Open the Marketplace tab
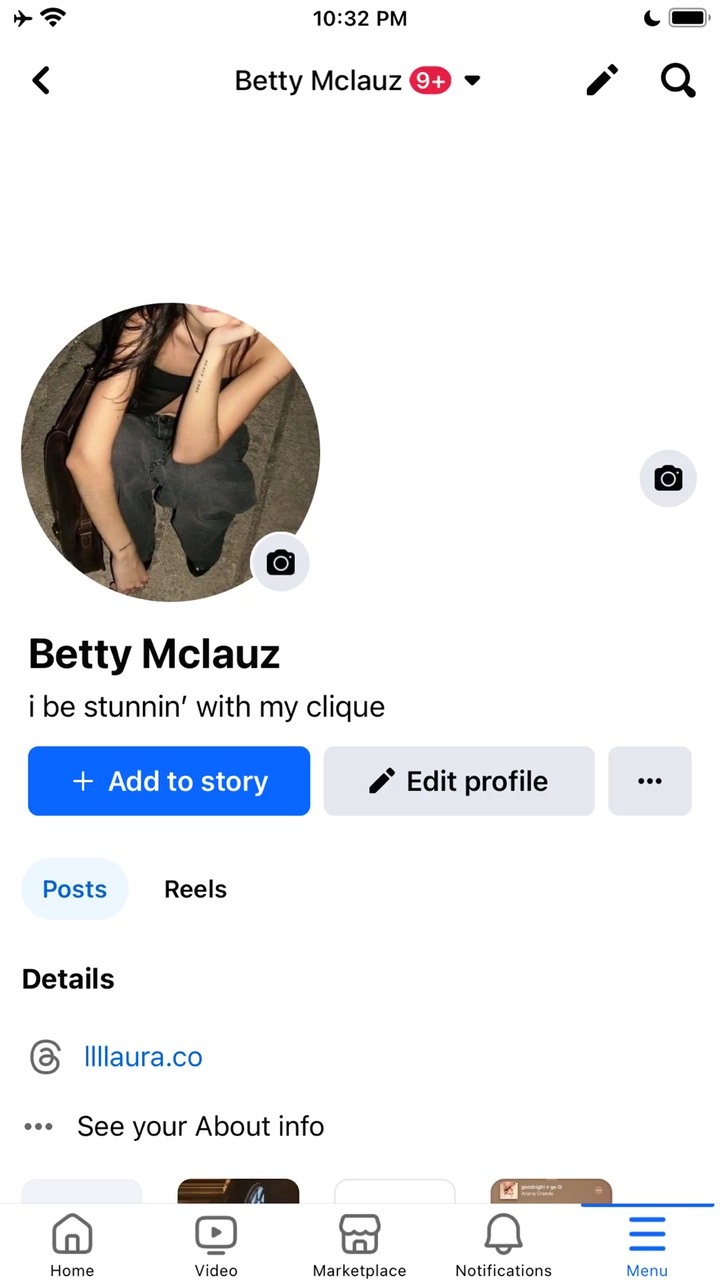720x1280 pixels. 359,1245
